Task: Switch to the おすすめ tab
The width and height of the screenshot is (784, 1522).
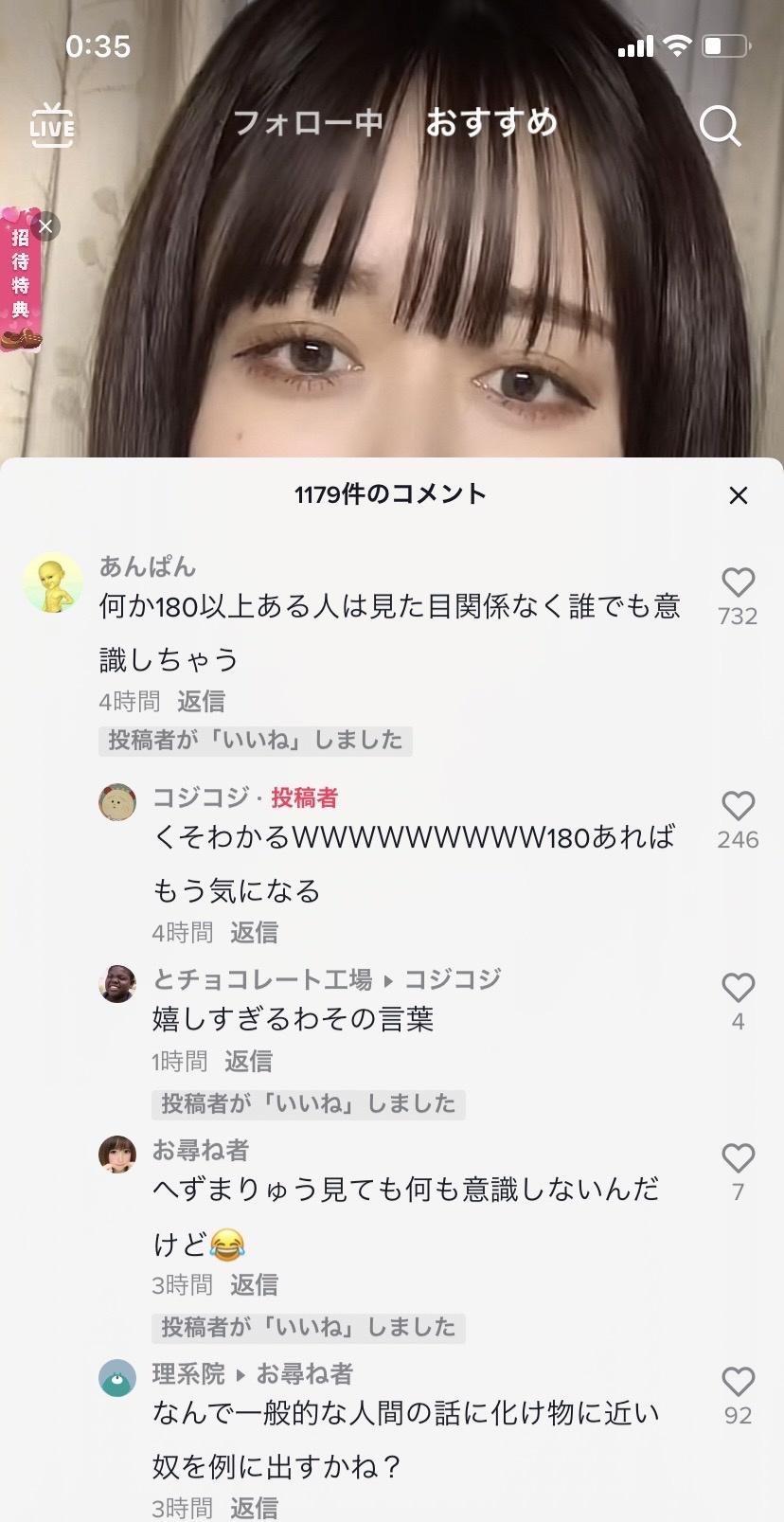Action: (491, 123)
